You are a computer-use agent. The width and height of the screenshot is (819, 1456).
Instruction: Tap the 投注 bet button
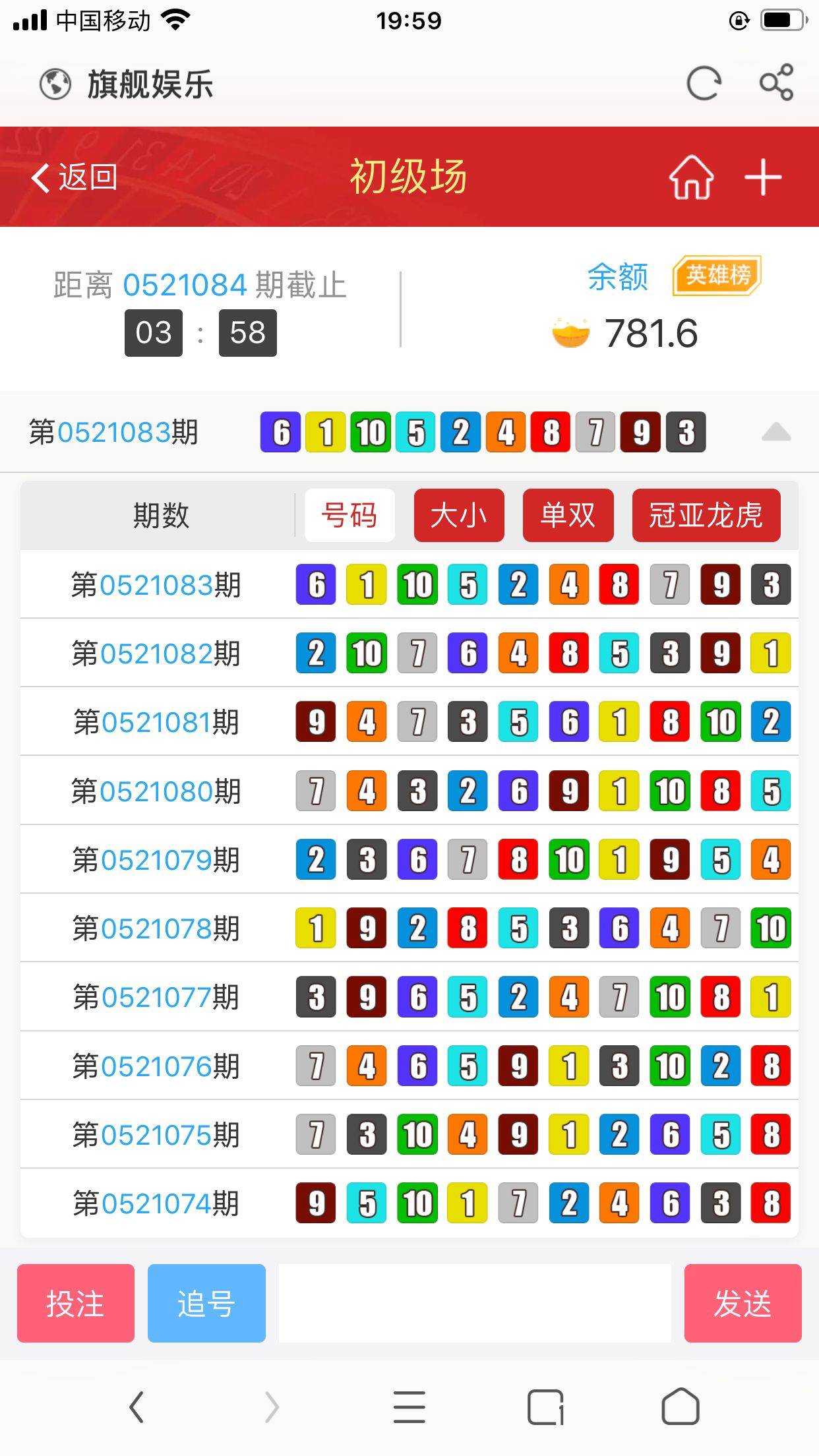click(76, 1303)
